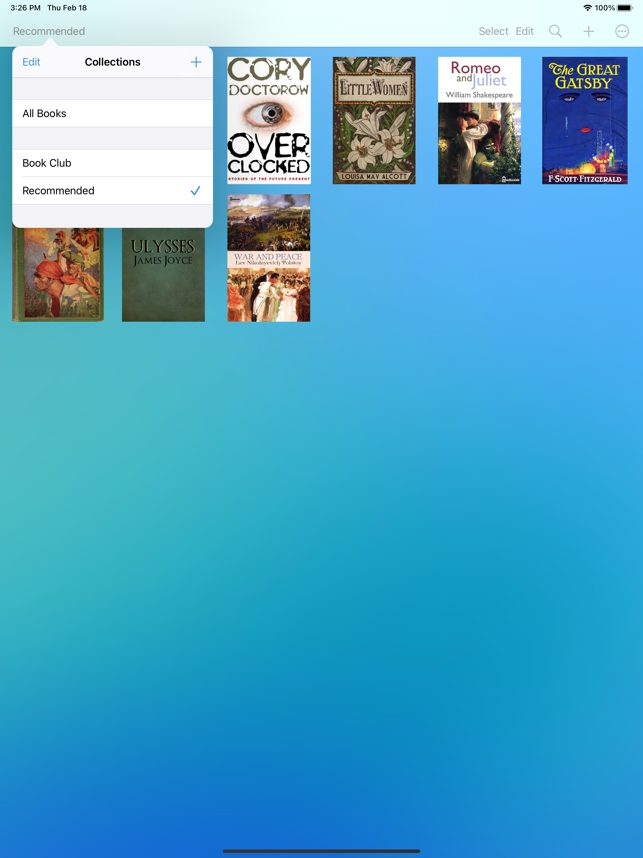The image size is (643, 858).
Task: Switch to the Book Club collection
Action: click(x=112, y=163)
